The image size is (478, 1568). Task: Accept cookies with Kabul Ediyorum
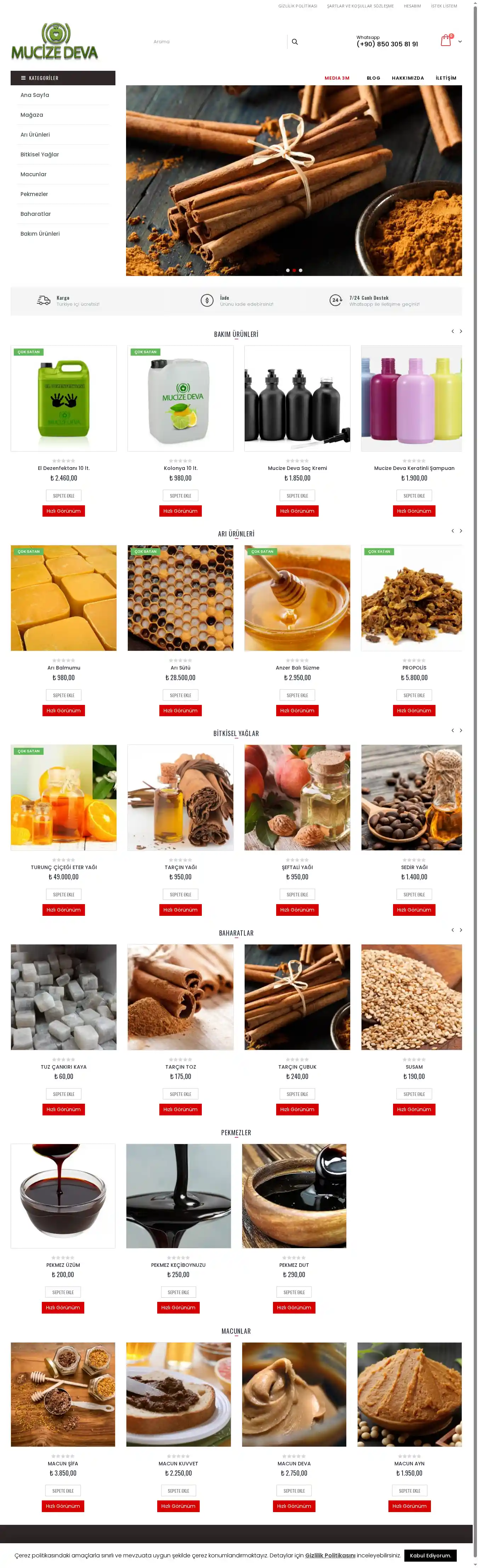point(431,1555)
